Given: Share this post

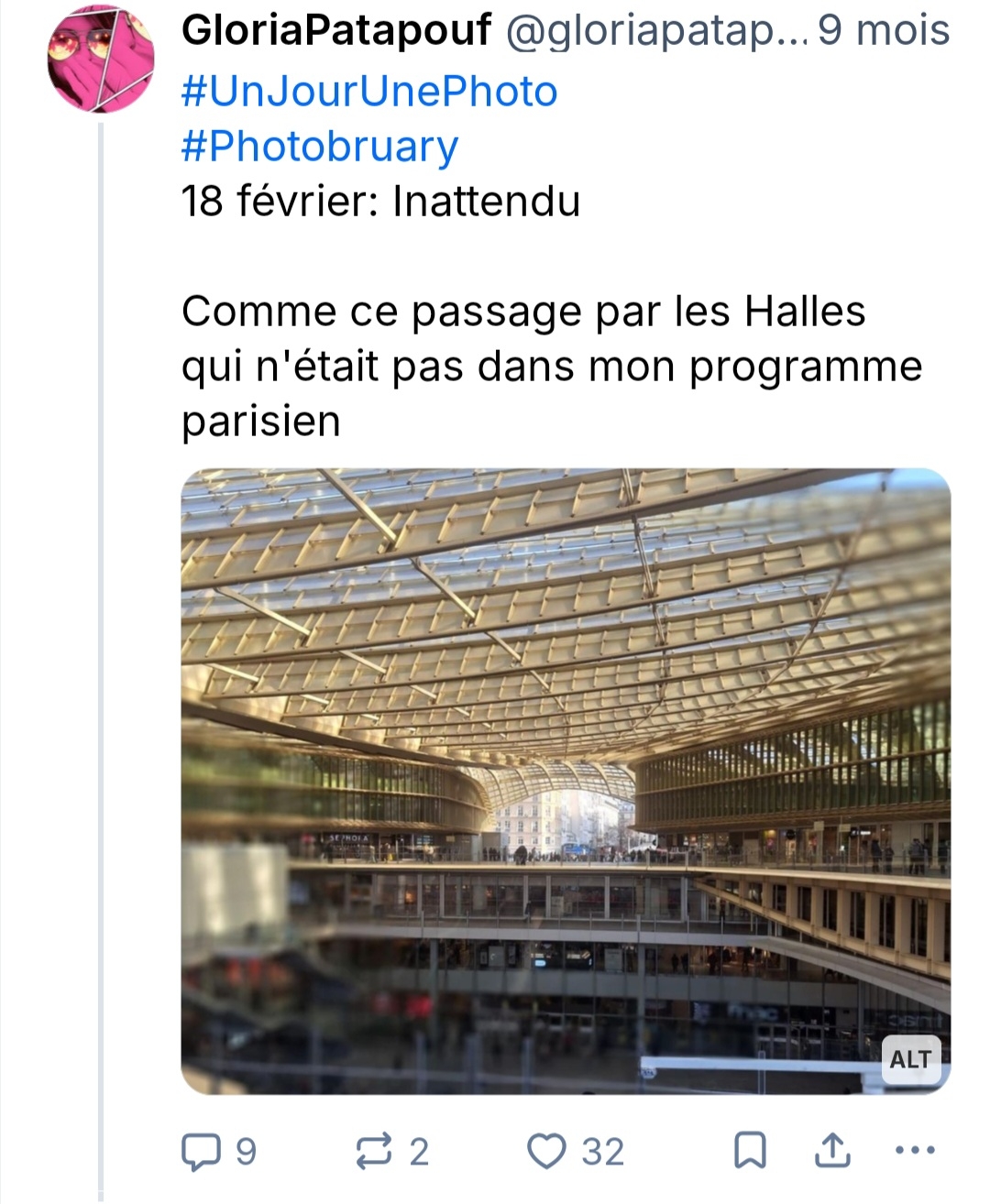Looking at the screenshot, I should pyautogui.click(x=831, y=1151).
